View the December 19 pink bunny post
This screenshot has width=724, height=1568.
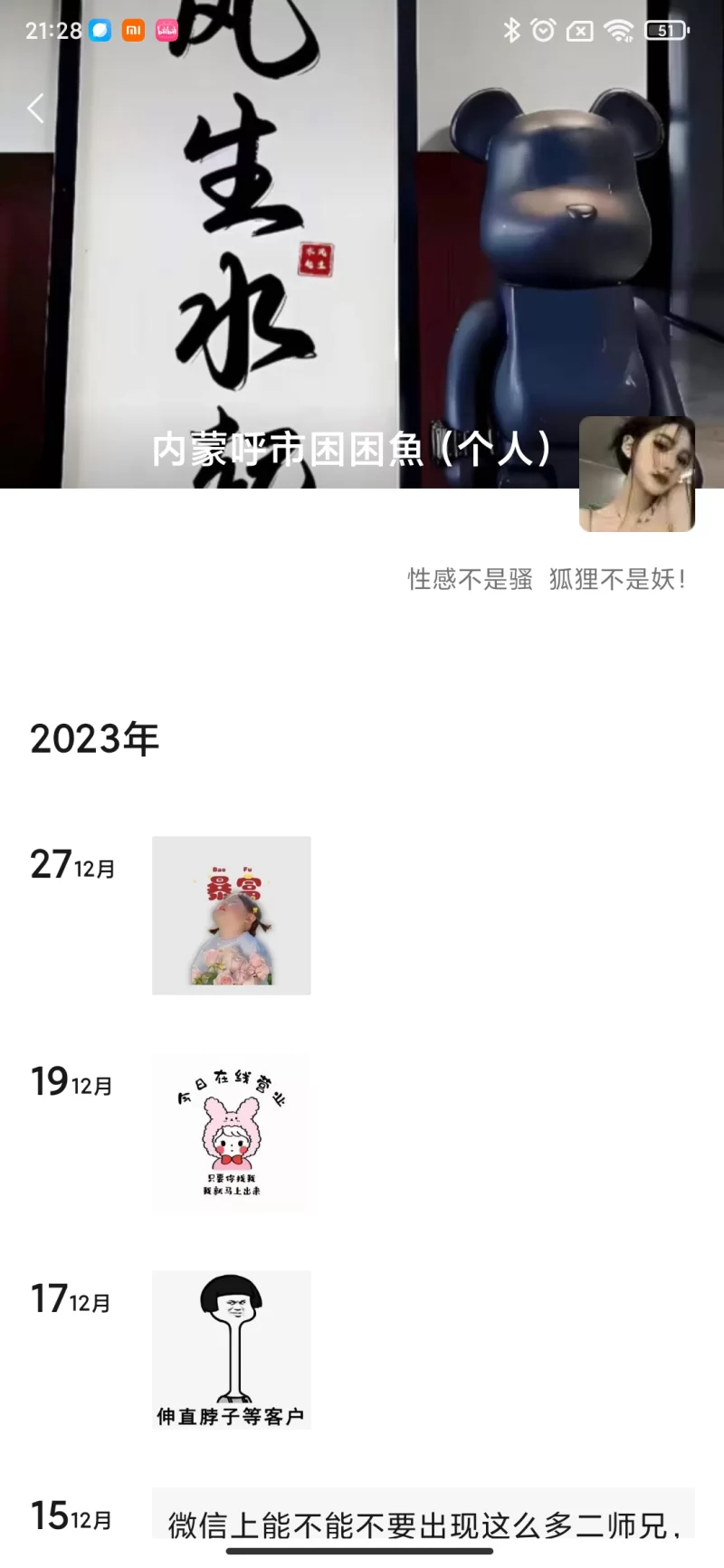[x=231, y=1132]
